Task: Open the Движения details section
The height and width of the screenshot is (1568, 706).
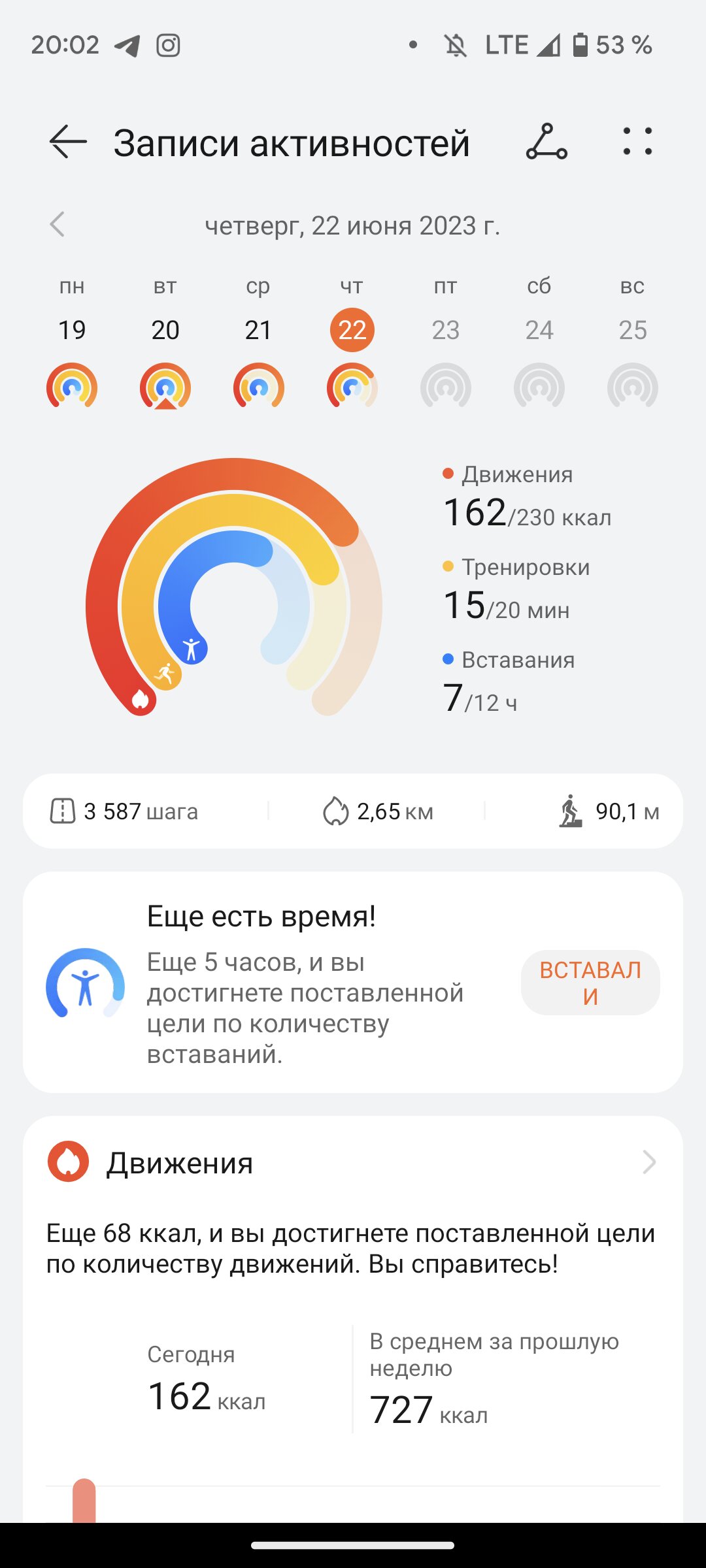Action: 353,1163
